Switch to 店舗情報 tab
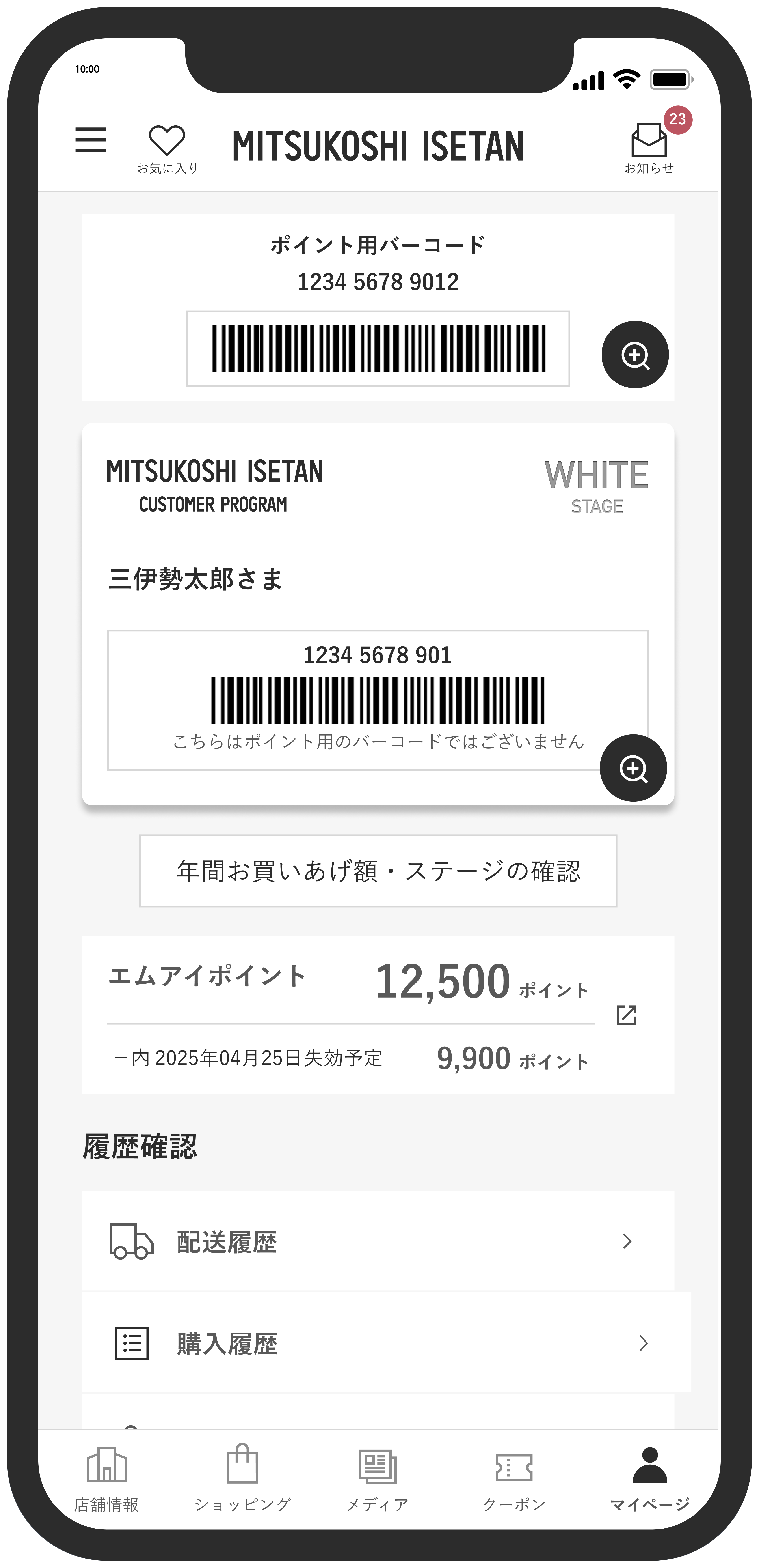759x1568 pixels. pos(106,1478)
